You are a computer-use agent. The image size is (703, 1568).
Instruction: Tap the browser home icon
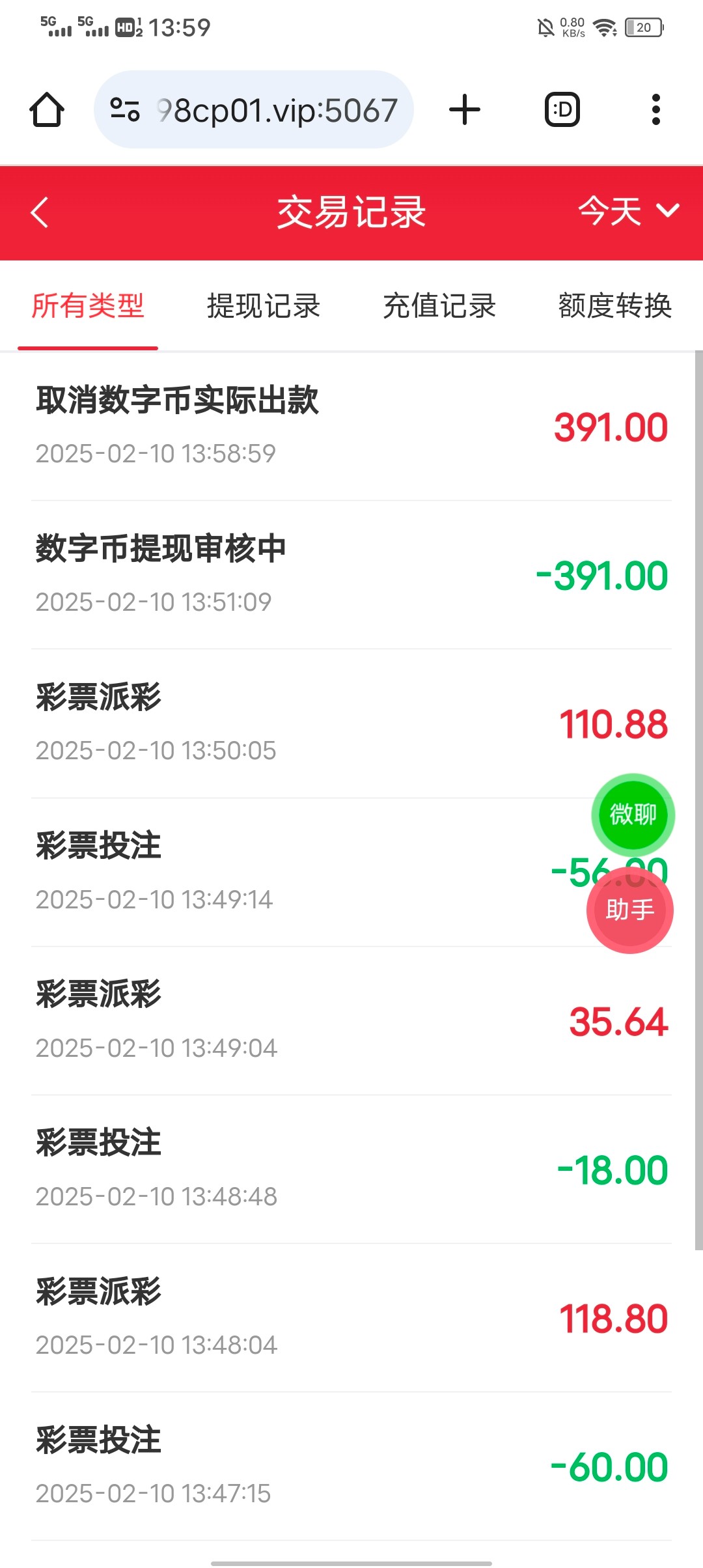pos(47,109)
